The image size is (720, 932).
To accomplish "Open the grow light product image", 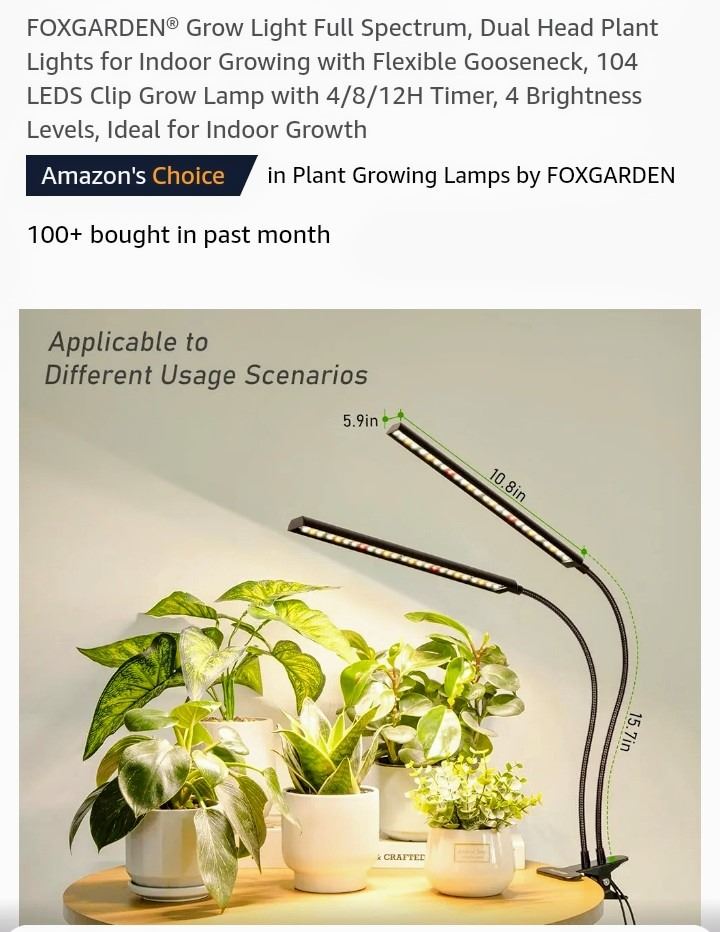I will pyautogui.click(x=360, y=615).
